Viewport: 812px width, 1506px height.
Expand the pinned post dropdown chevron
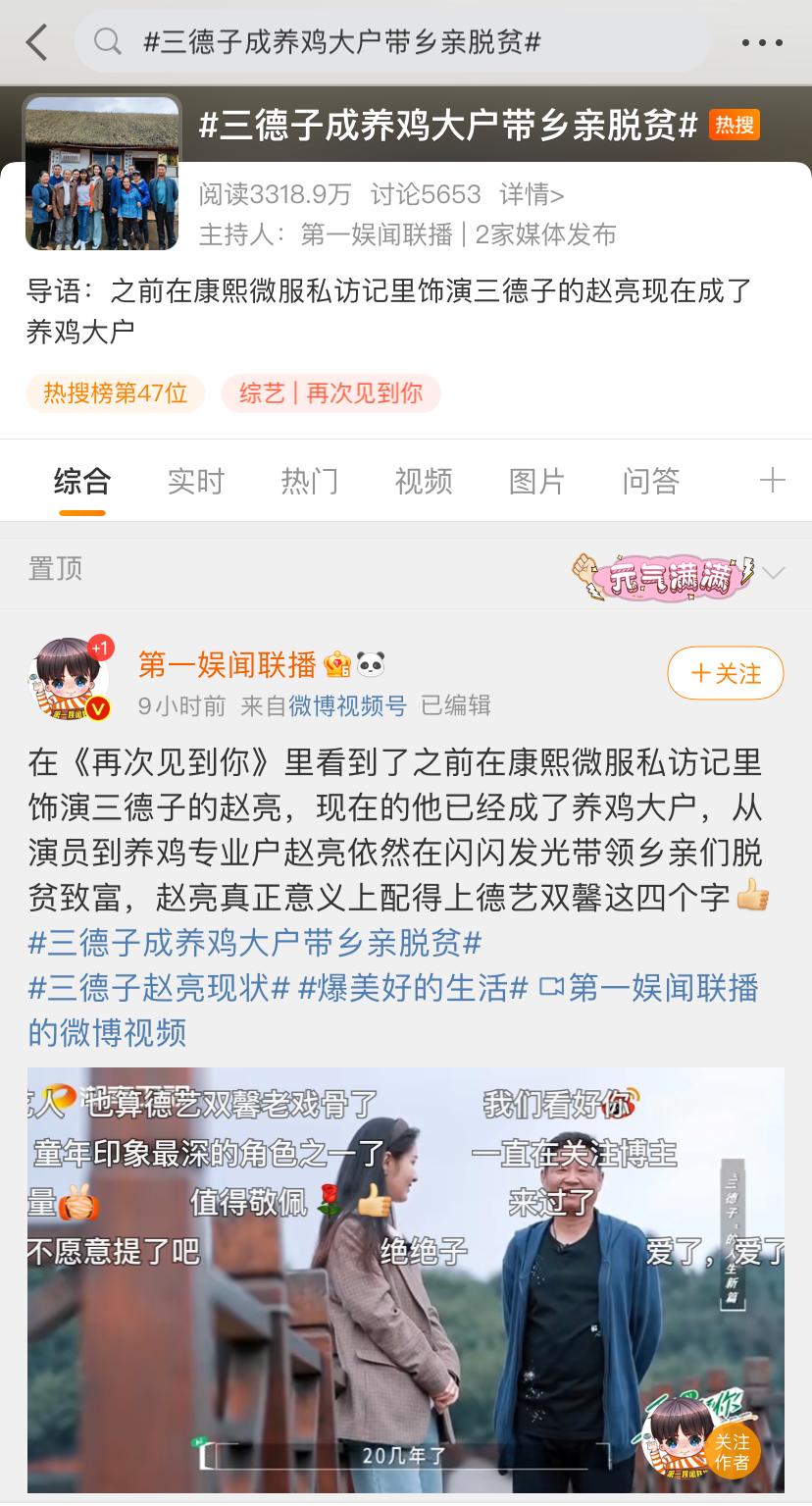point(774,573)
